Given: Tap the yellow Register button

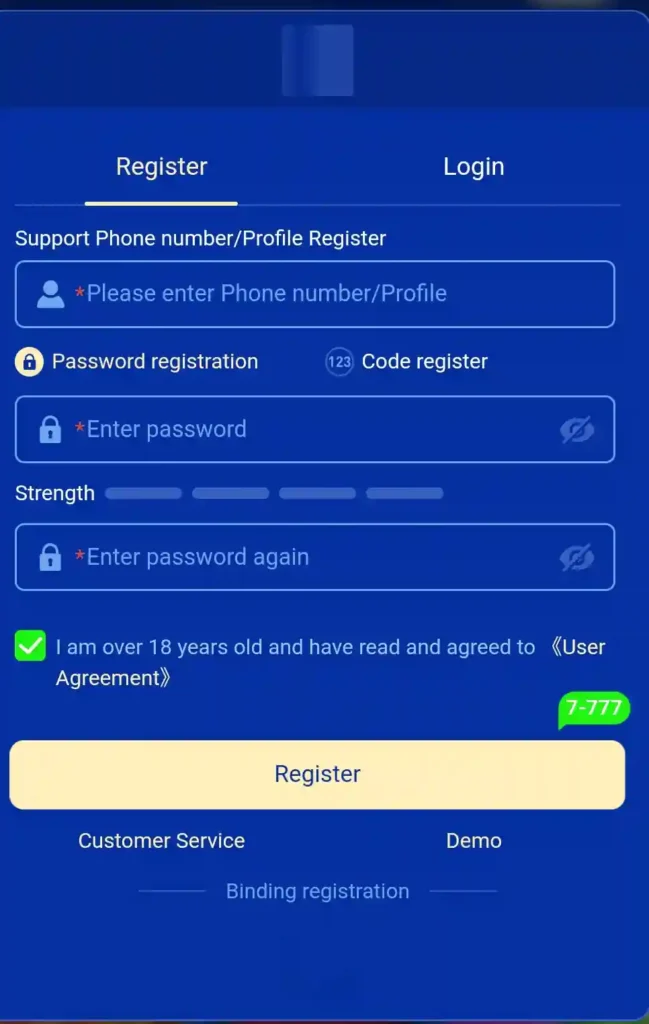Looking at the screenshot, I should (317, 775).
